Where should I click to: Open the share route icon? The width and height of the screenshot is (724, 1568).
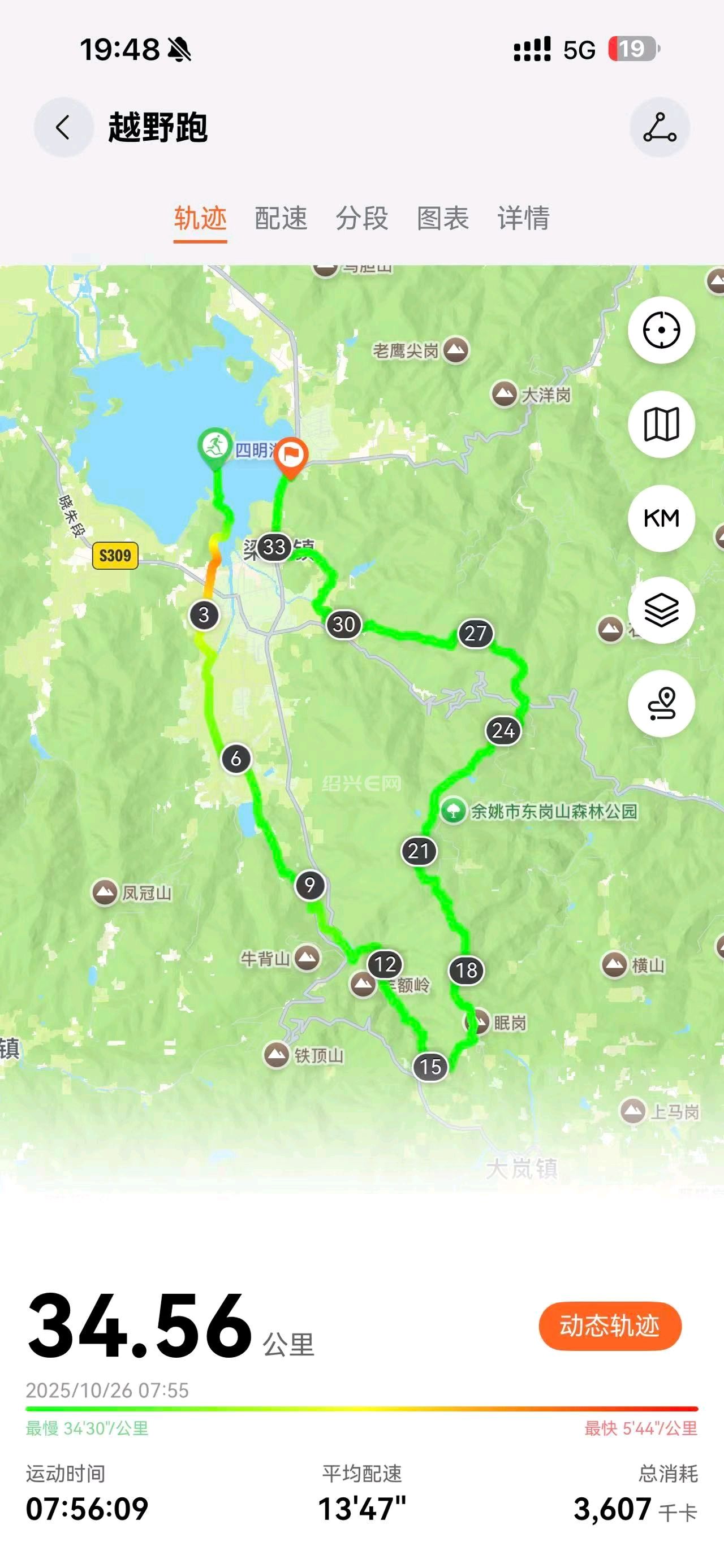[x=660, y=128]
